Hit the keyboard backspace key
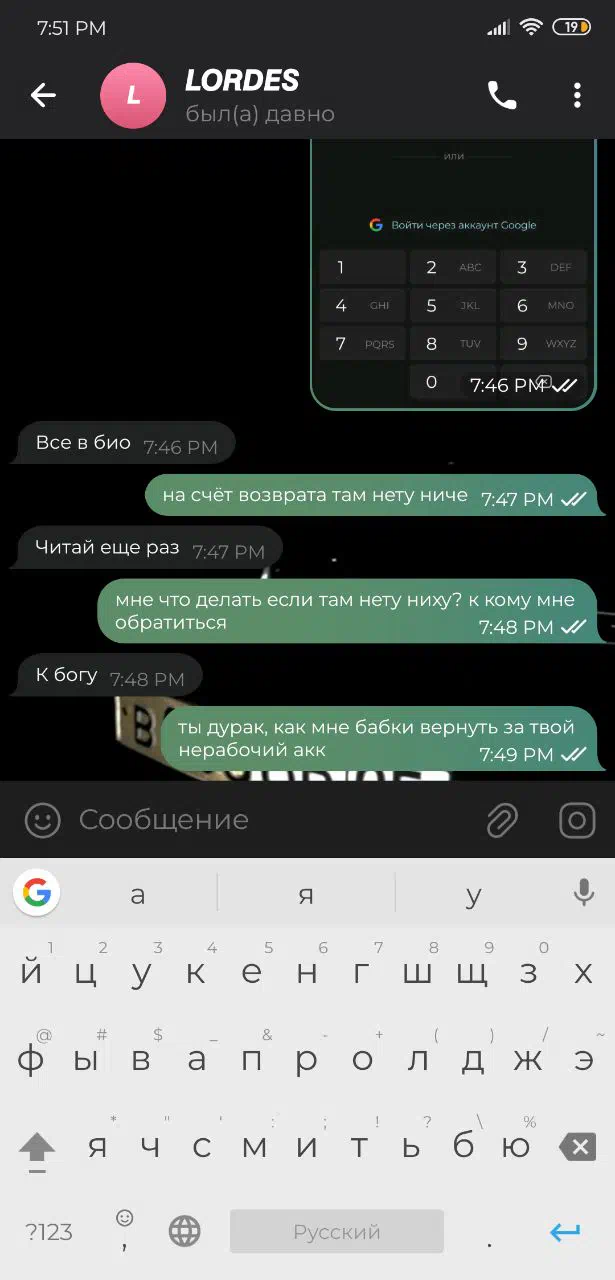 click(577, 1147)
